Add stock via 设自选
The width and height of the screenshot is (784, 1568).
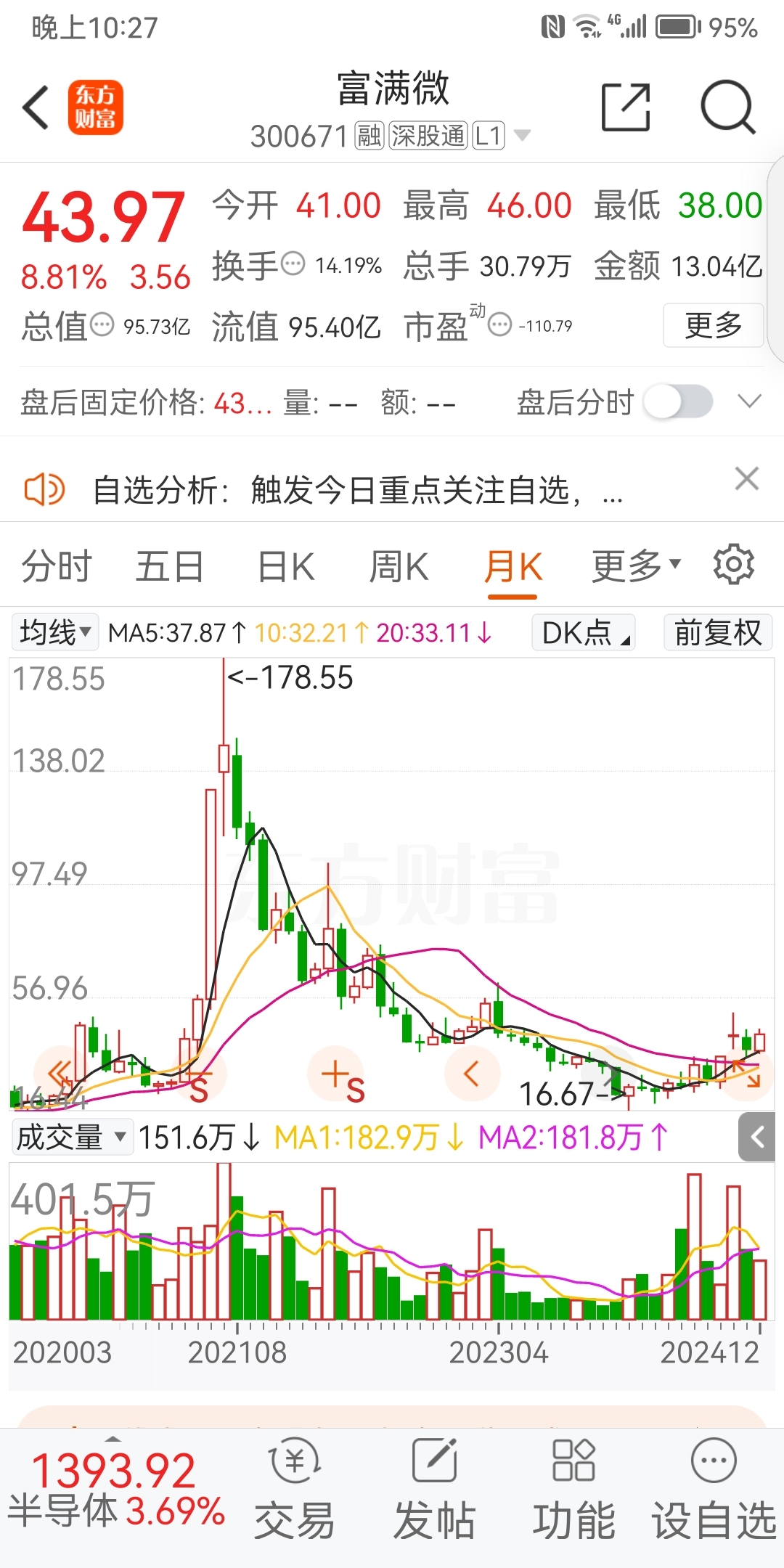(714, 1488)
